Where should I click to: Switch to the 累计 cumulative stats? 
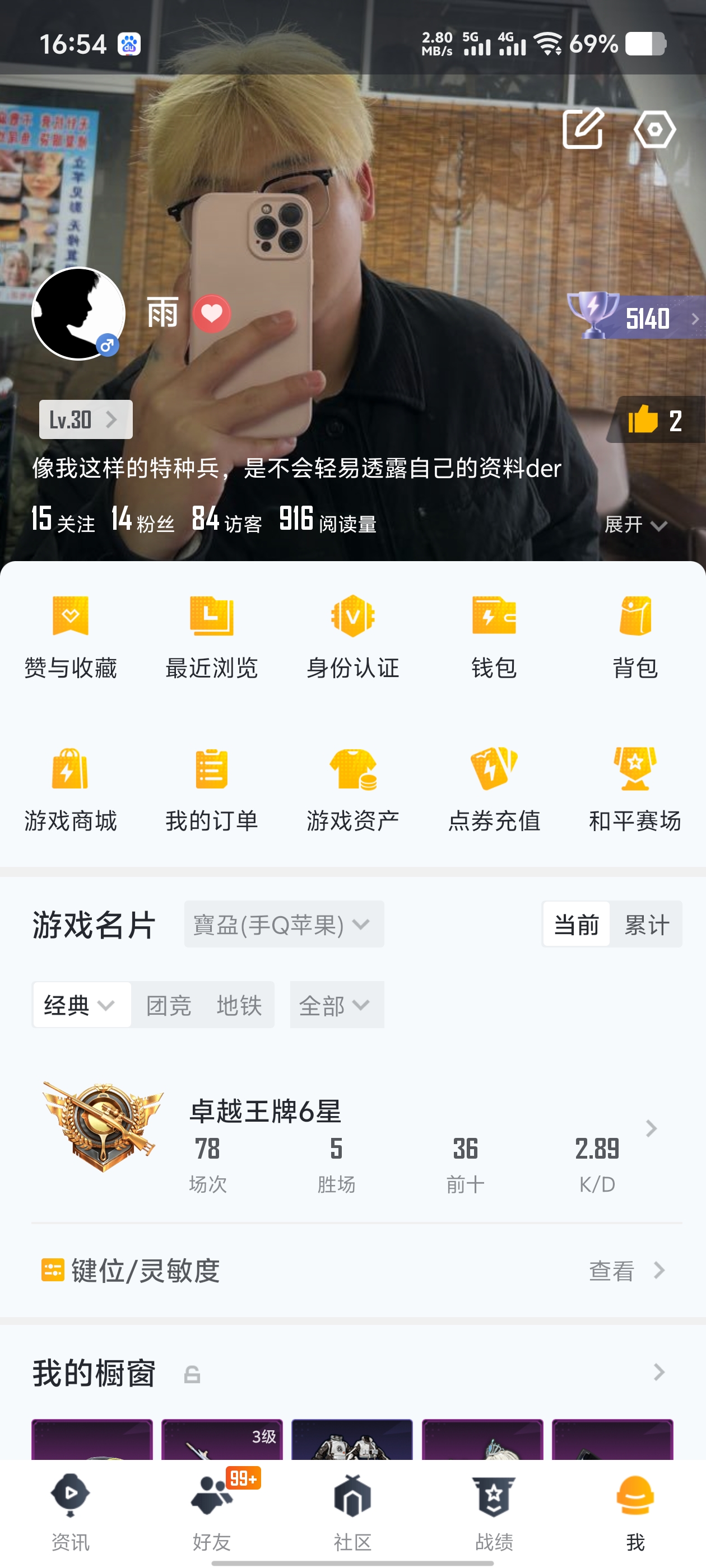click(646, 924)
